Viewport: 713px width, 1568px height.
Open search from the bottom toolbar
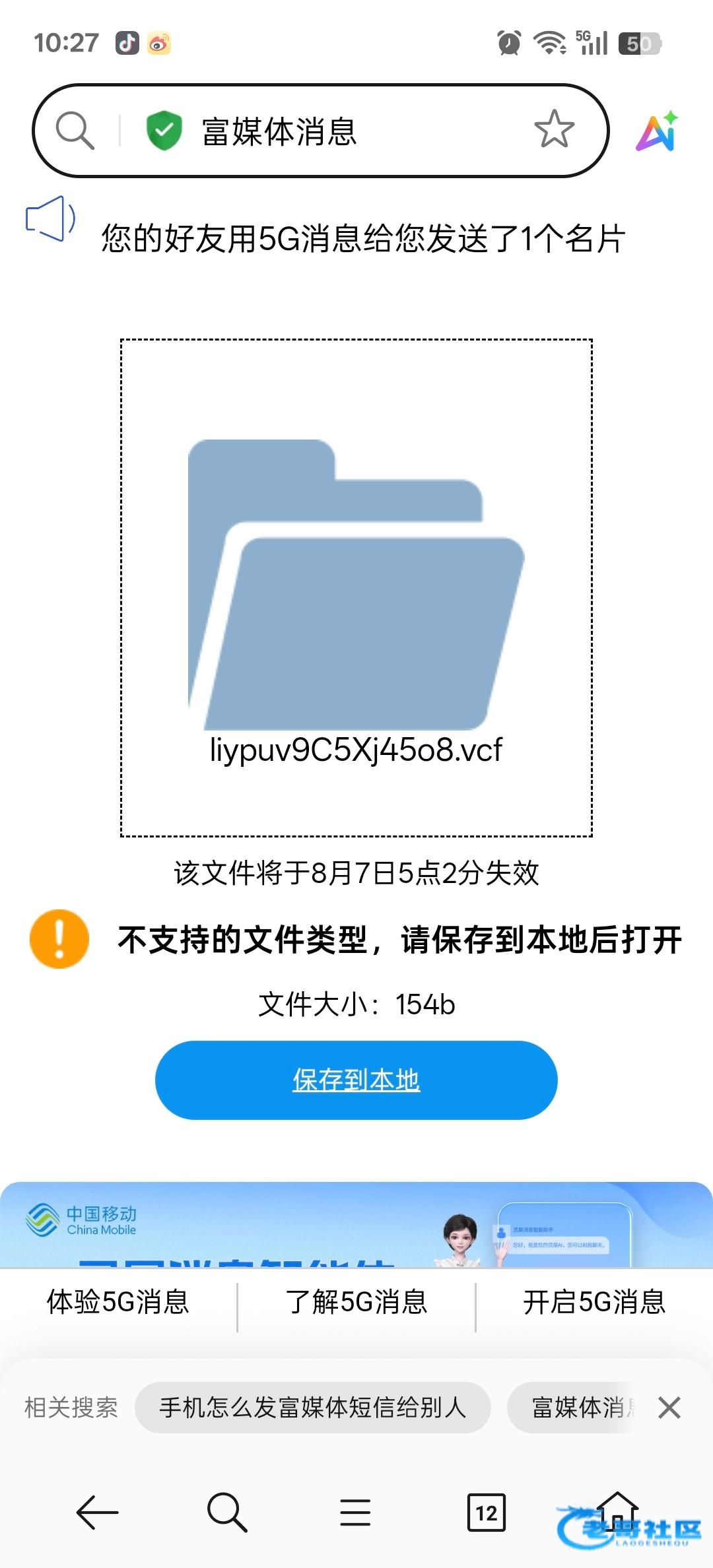tap(226, 1511)
